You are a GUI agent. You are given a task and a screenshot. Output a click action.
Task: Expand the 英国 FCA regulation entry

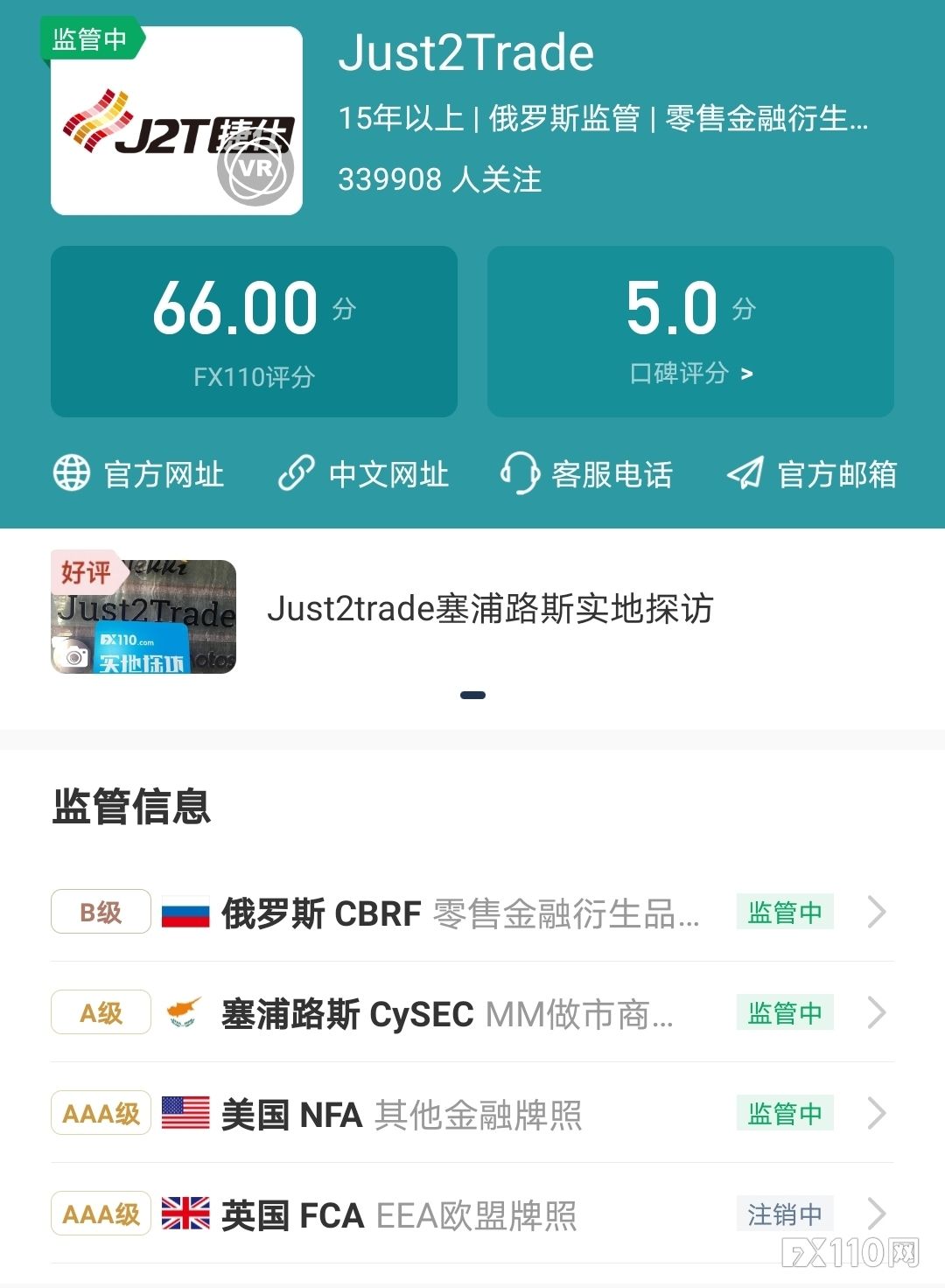click(875, 1214)
